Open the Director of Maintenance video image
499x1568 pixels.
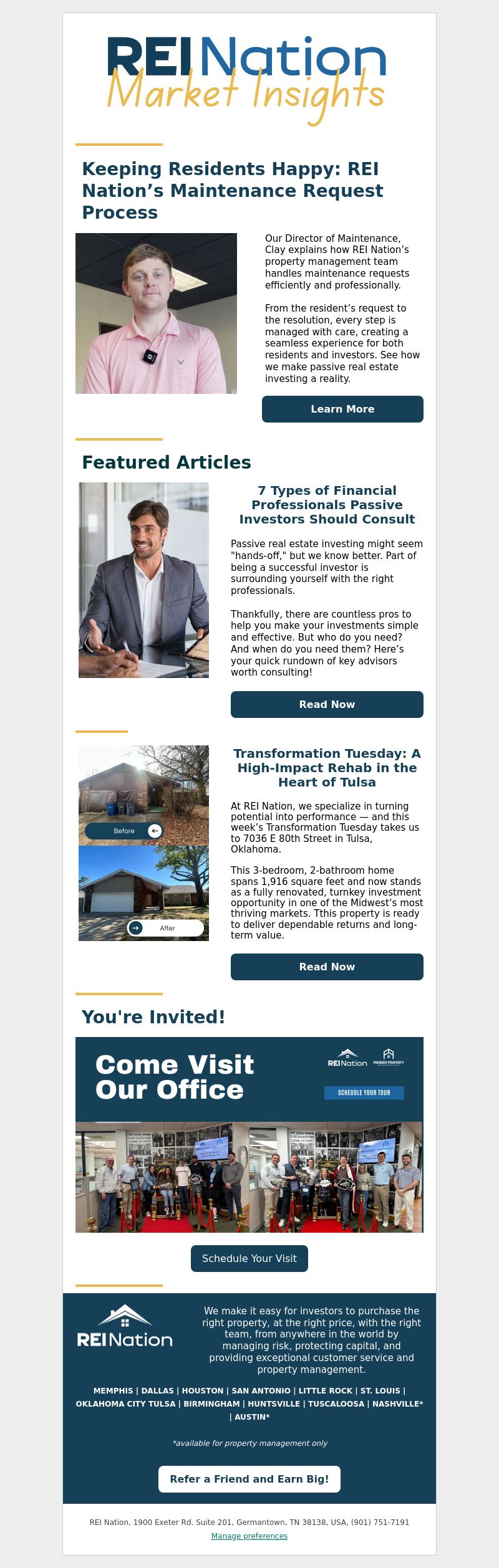(x=156, y=313)
